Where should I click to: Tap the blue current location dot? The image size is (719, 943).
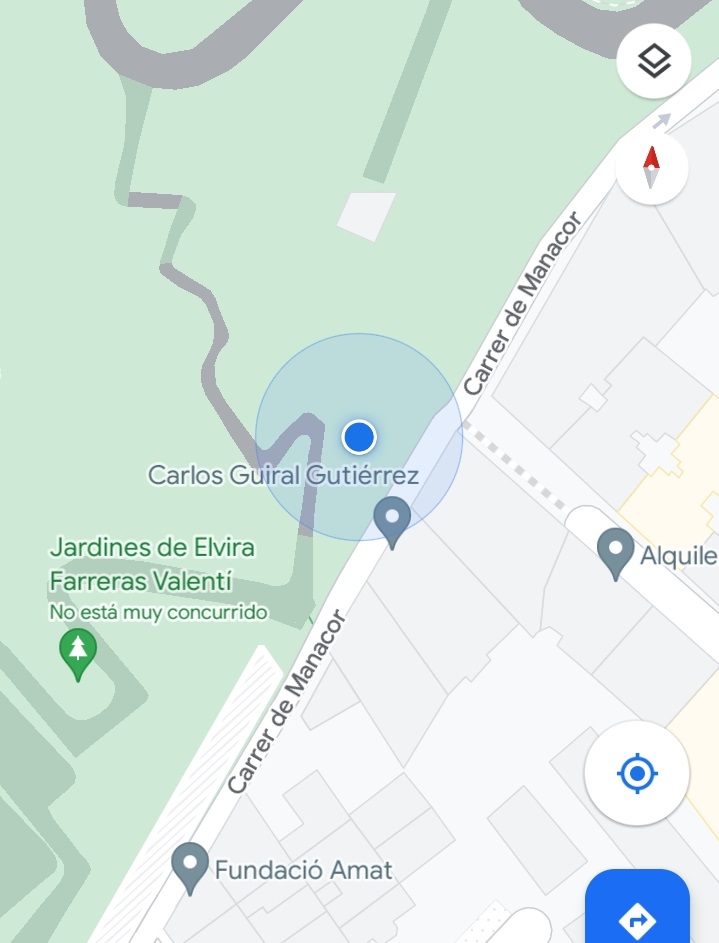359,437
